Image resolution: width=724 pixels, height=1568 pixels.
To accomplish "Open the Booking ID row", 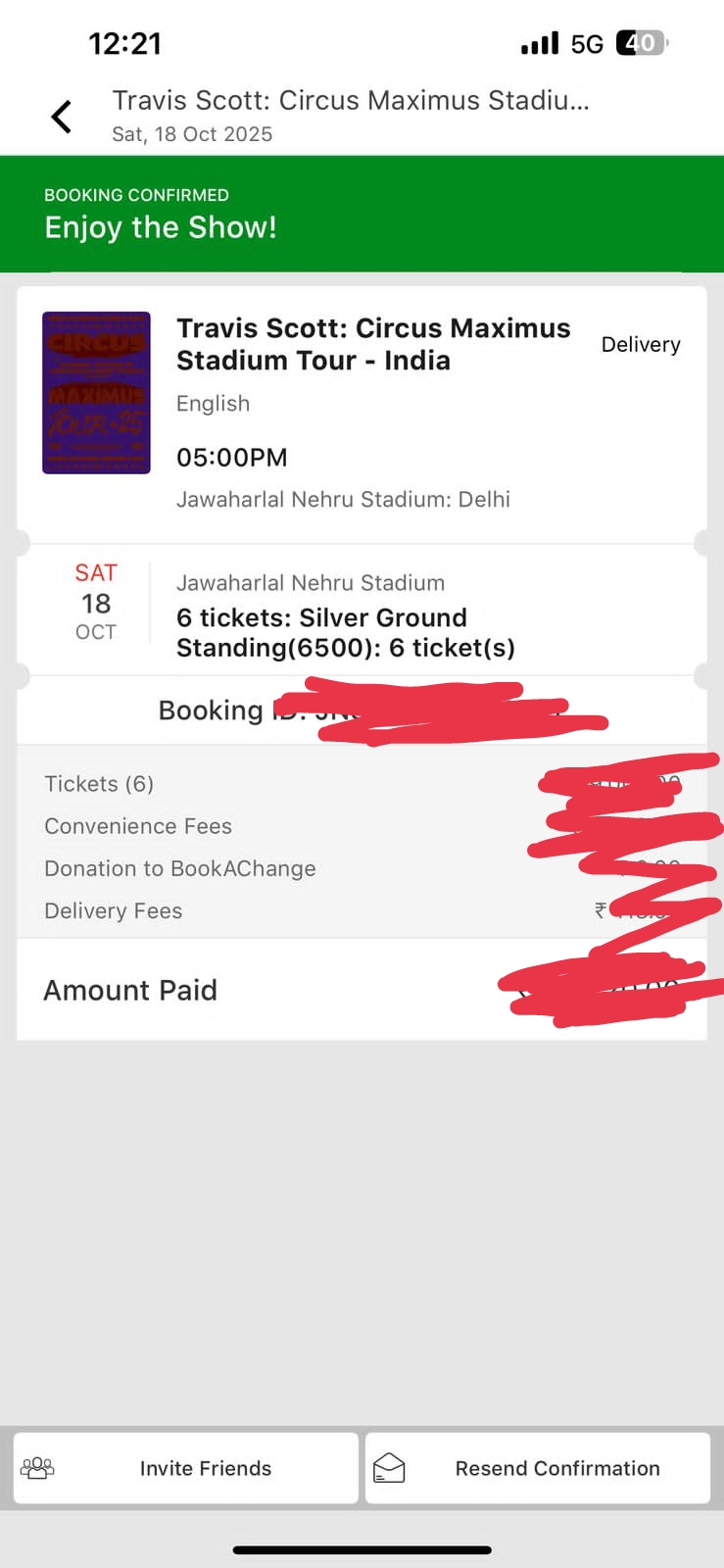I will pyautogui.click(x=362, y=710).
